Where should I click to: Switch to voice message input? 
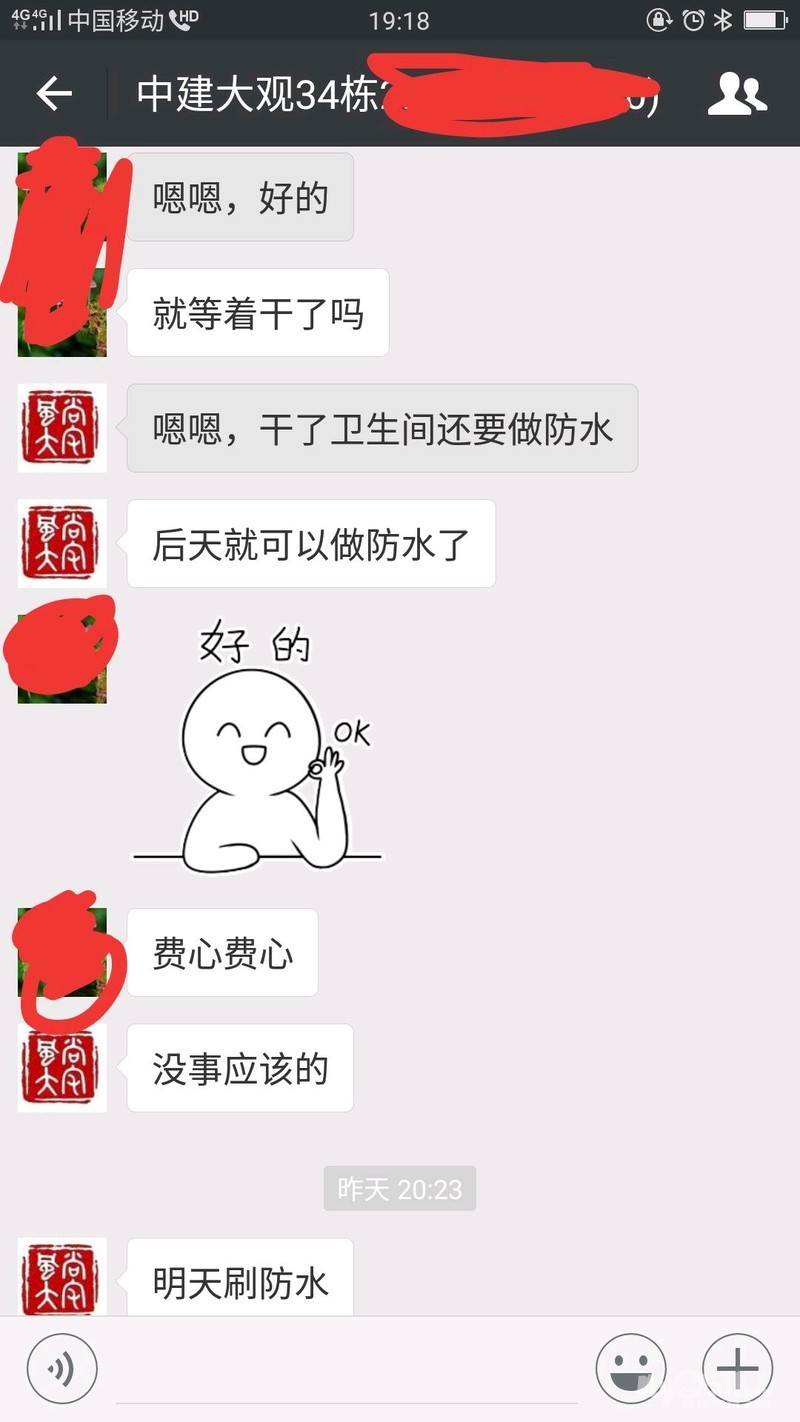(x=62, y=1369)
